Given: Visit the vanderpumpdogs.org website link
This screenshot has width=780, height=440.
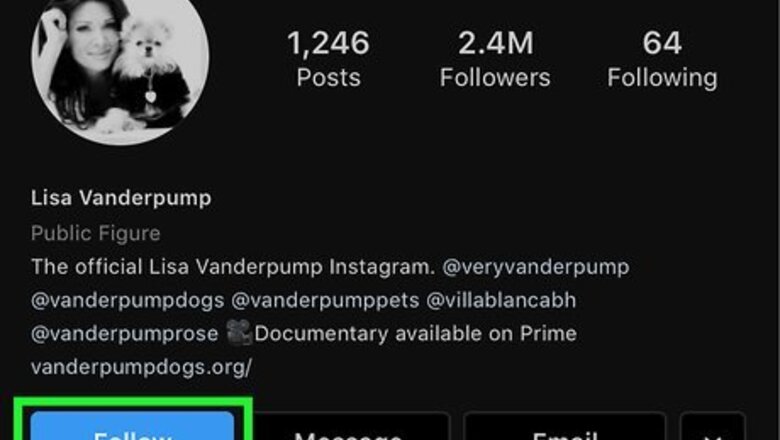Looking at the screenshot, I should (141, 366).
